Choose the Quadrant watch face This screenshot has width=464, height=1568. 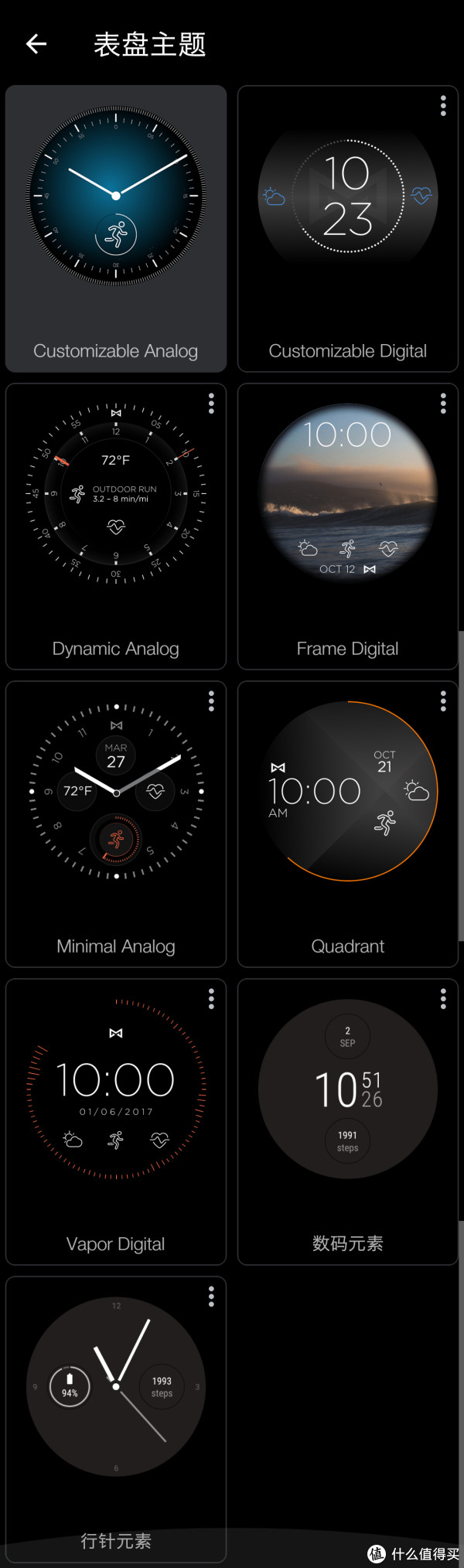click(348, 823)
